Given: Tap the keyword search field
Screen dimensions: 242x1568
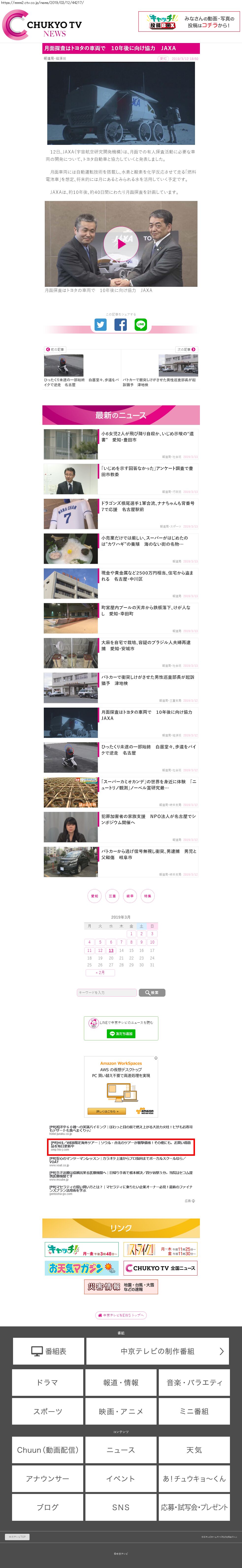Looking at the screenshot, I should [x=107, y=992].
